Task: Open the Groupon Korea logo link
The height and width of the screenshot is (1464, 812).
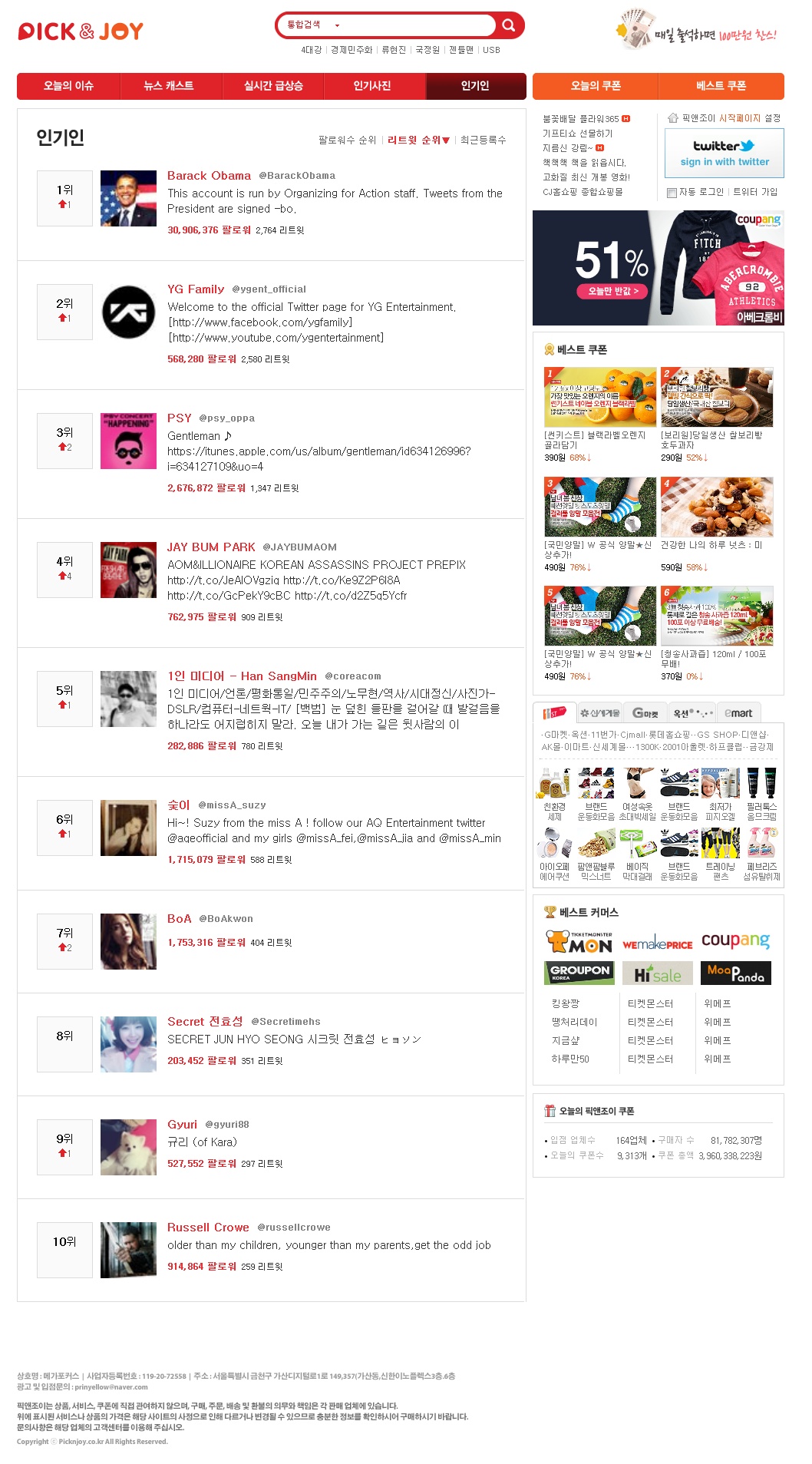Action: [579, 973]
